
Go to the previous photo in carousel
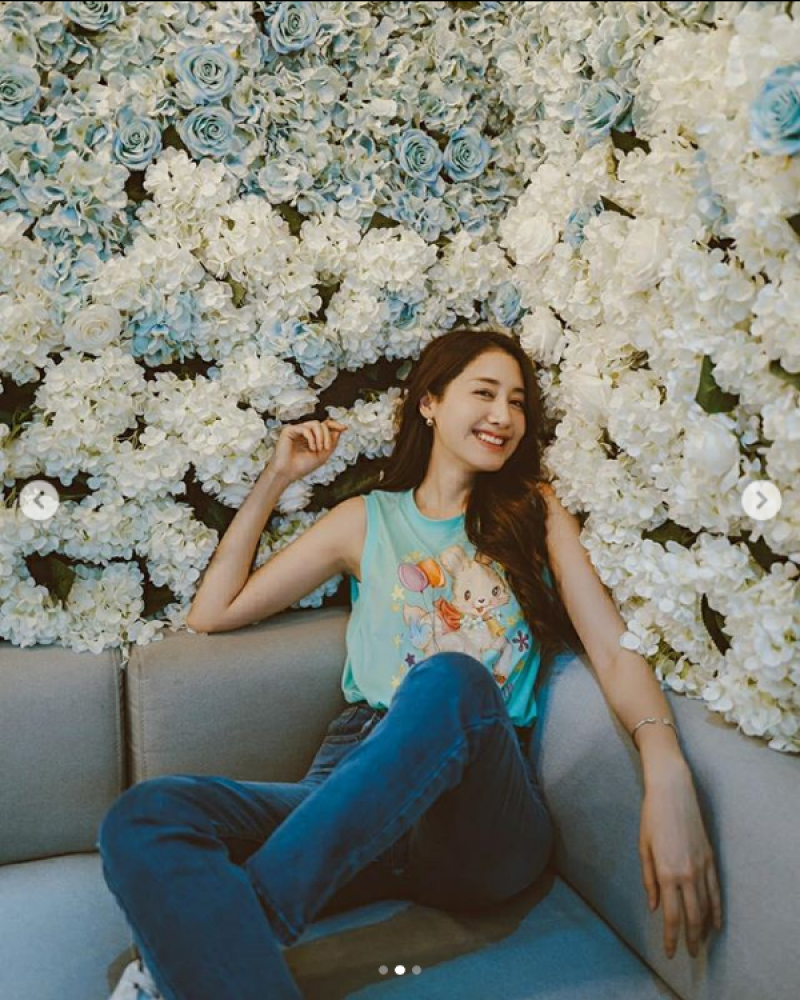click(x=39, y=500)
